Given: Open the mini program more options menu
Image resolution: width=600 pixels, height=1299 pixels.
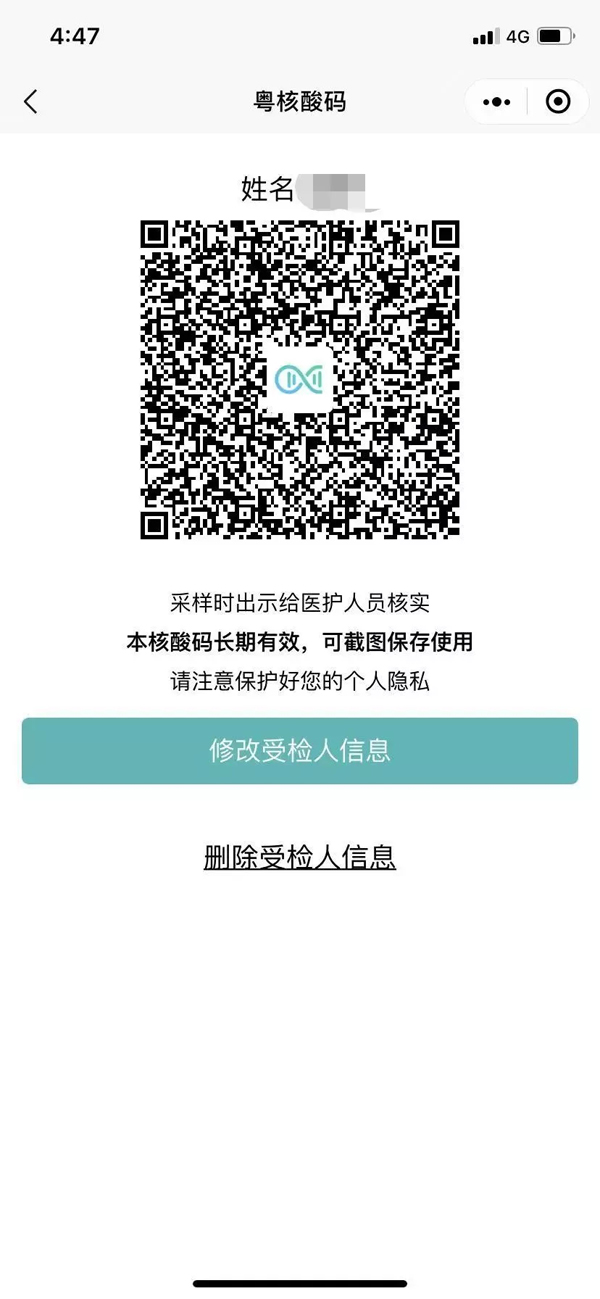Looking at the screenshot, I should tap(496, 101).
